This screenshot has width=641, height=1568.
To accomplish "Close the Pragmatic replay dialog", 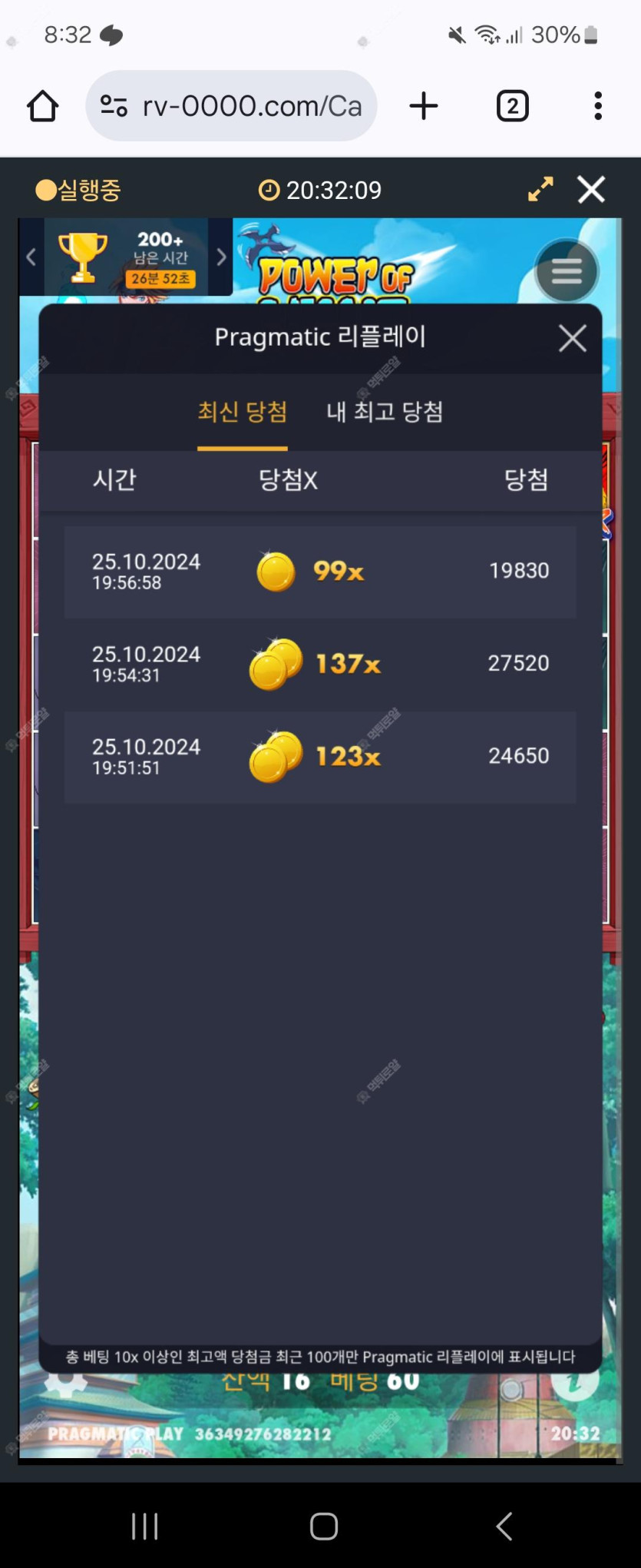I will [x=572, y=338].
